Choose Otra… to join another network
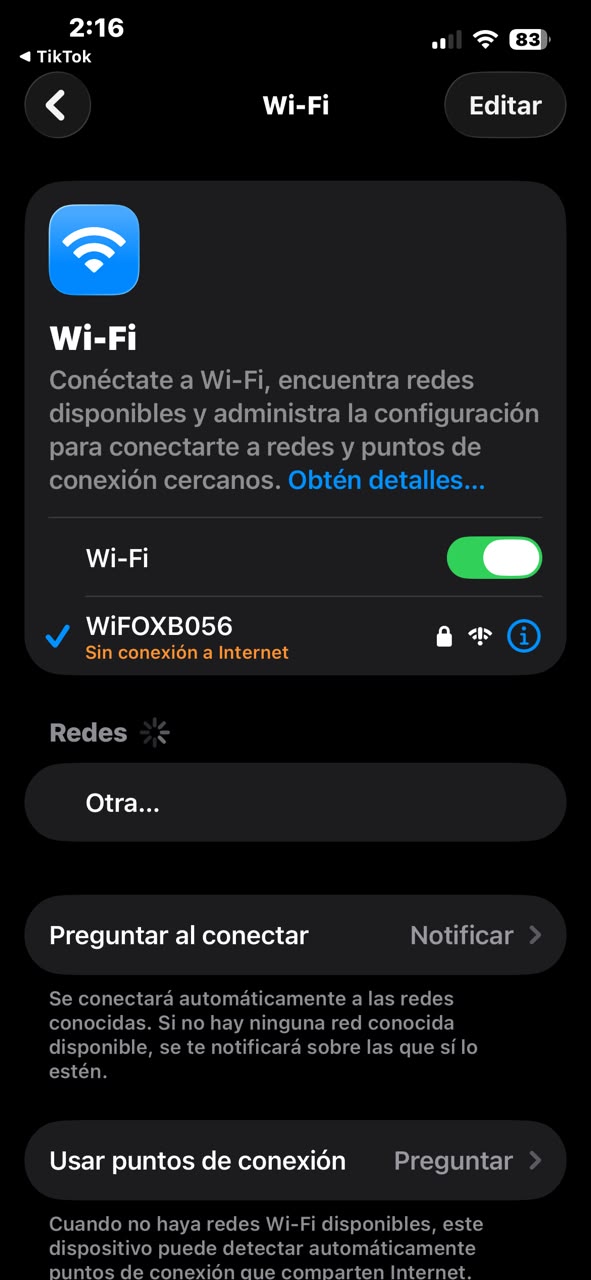The image size is (591, 1280). tap(295, 802)
